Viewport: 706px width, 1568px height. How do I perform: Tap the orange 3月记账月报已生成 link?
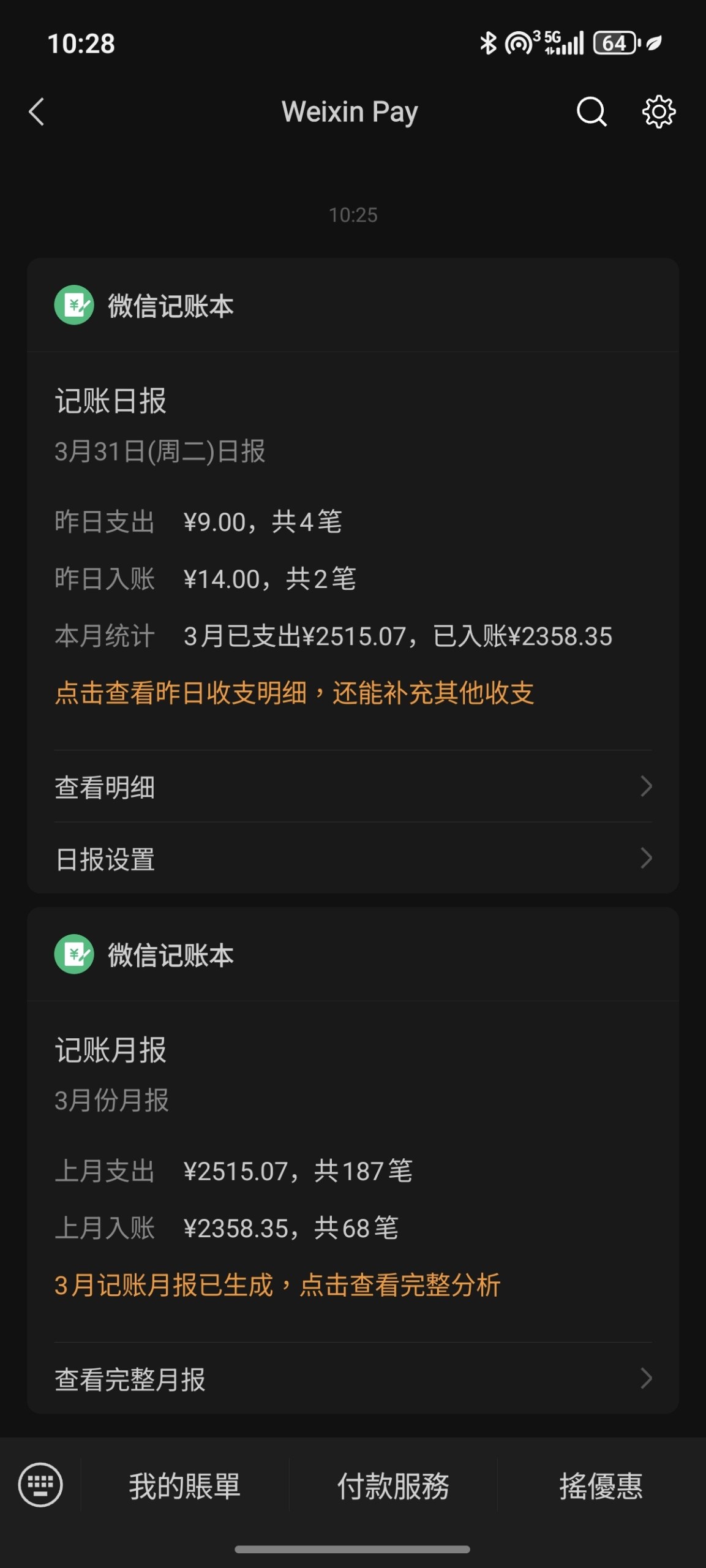[277, 1285]
